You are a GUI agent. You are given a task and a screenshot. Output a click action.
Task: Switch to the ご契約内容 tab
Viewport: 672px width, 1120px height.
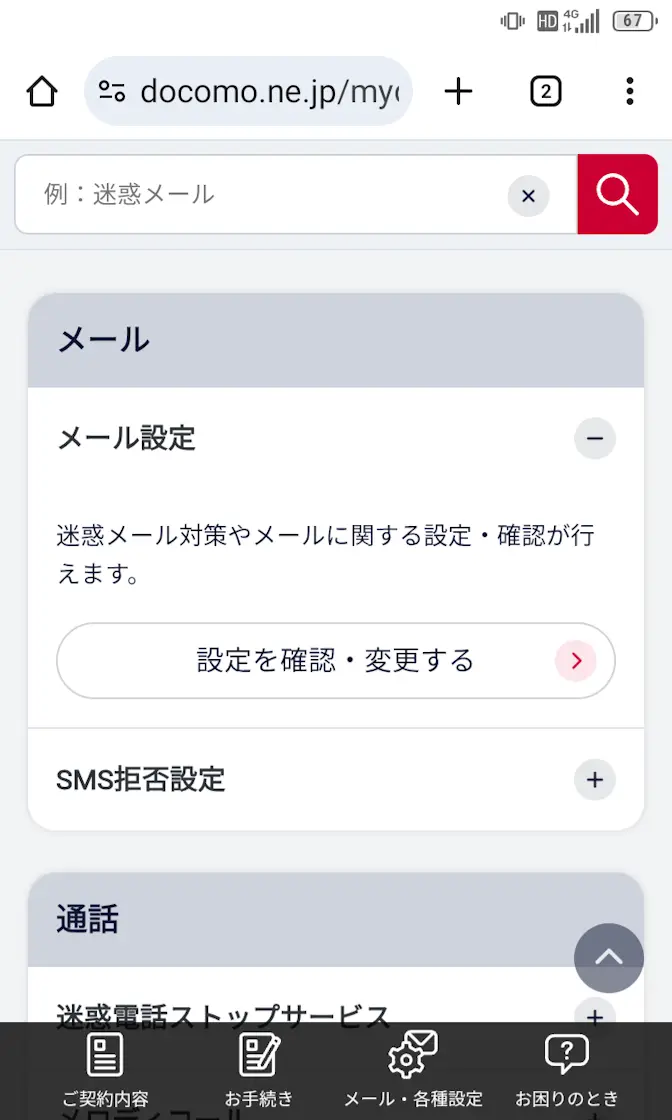(x=105, y=1070)
